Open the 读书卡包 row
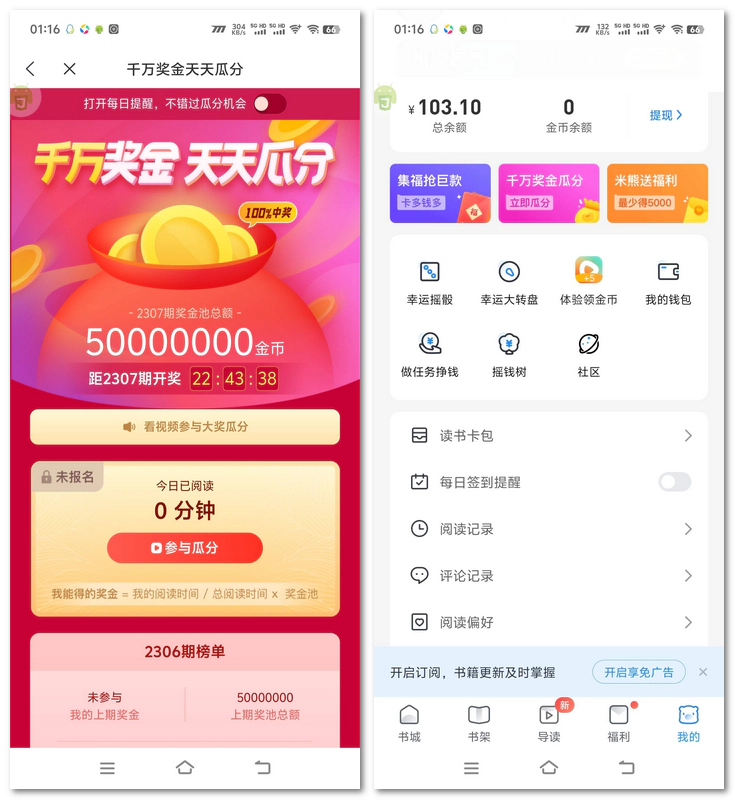This screenshot has width=735, height=800. [549, 436]
